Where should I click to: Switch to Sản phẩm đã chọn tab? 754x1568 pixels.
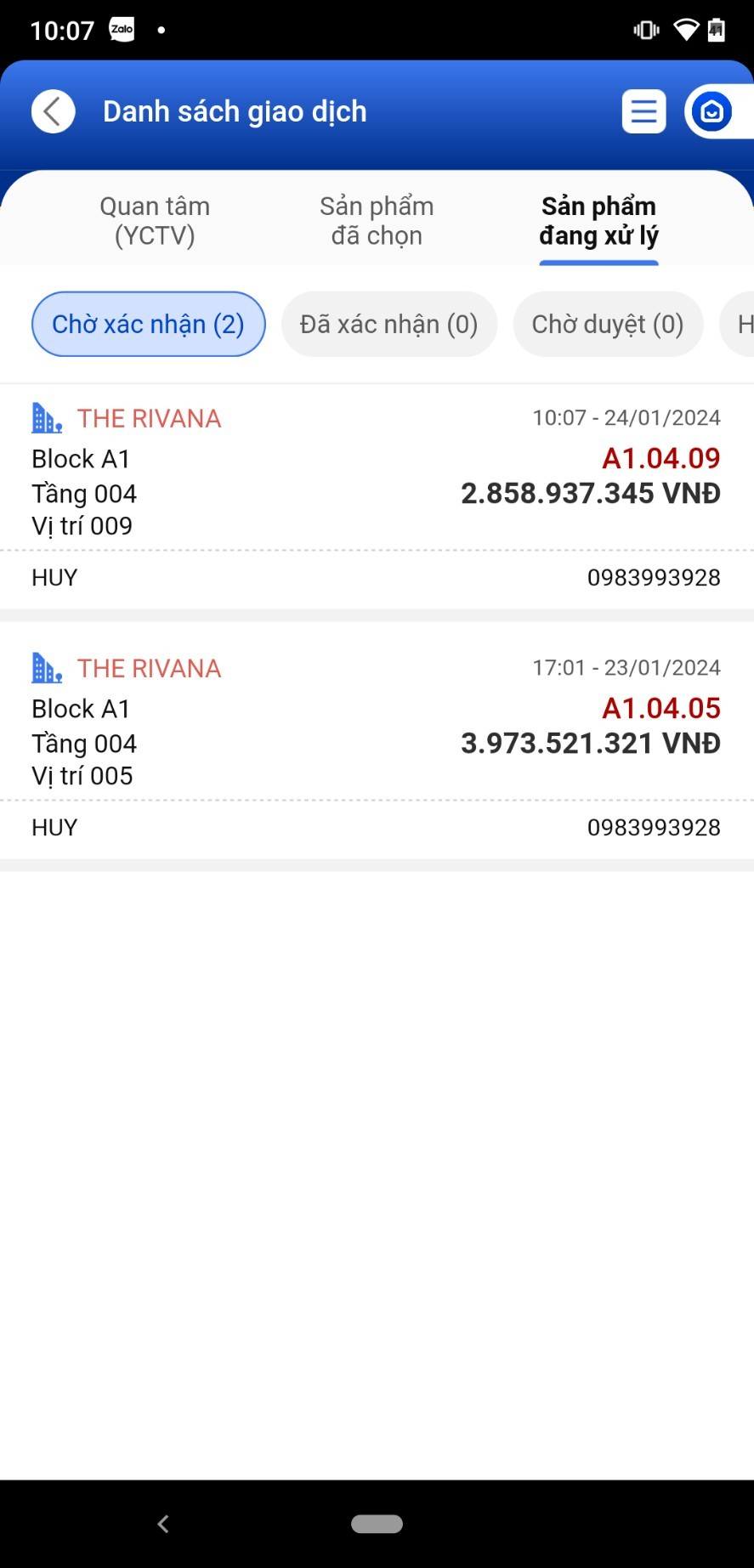[377, 221]
